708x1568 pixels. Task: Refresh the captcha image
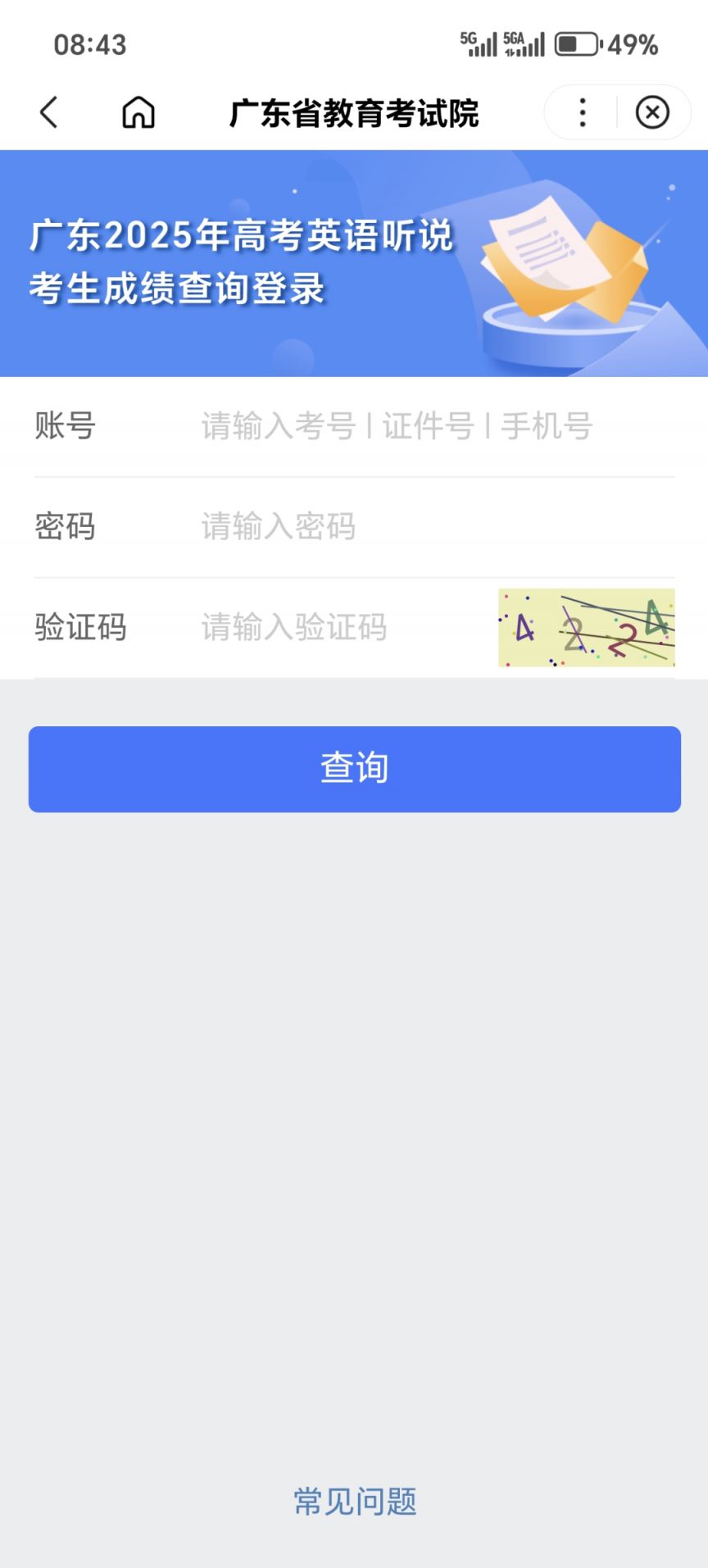(x=587, y=627)
